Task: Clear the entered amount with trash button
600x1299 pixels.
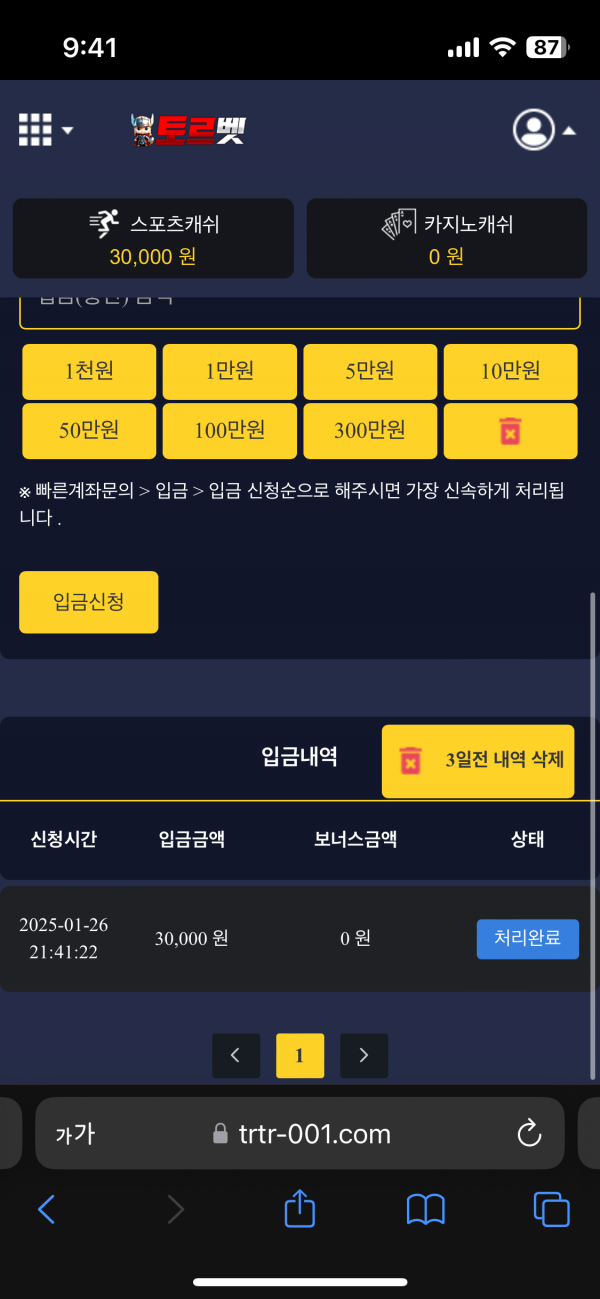Action: point(510,431)
